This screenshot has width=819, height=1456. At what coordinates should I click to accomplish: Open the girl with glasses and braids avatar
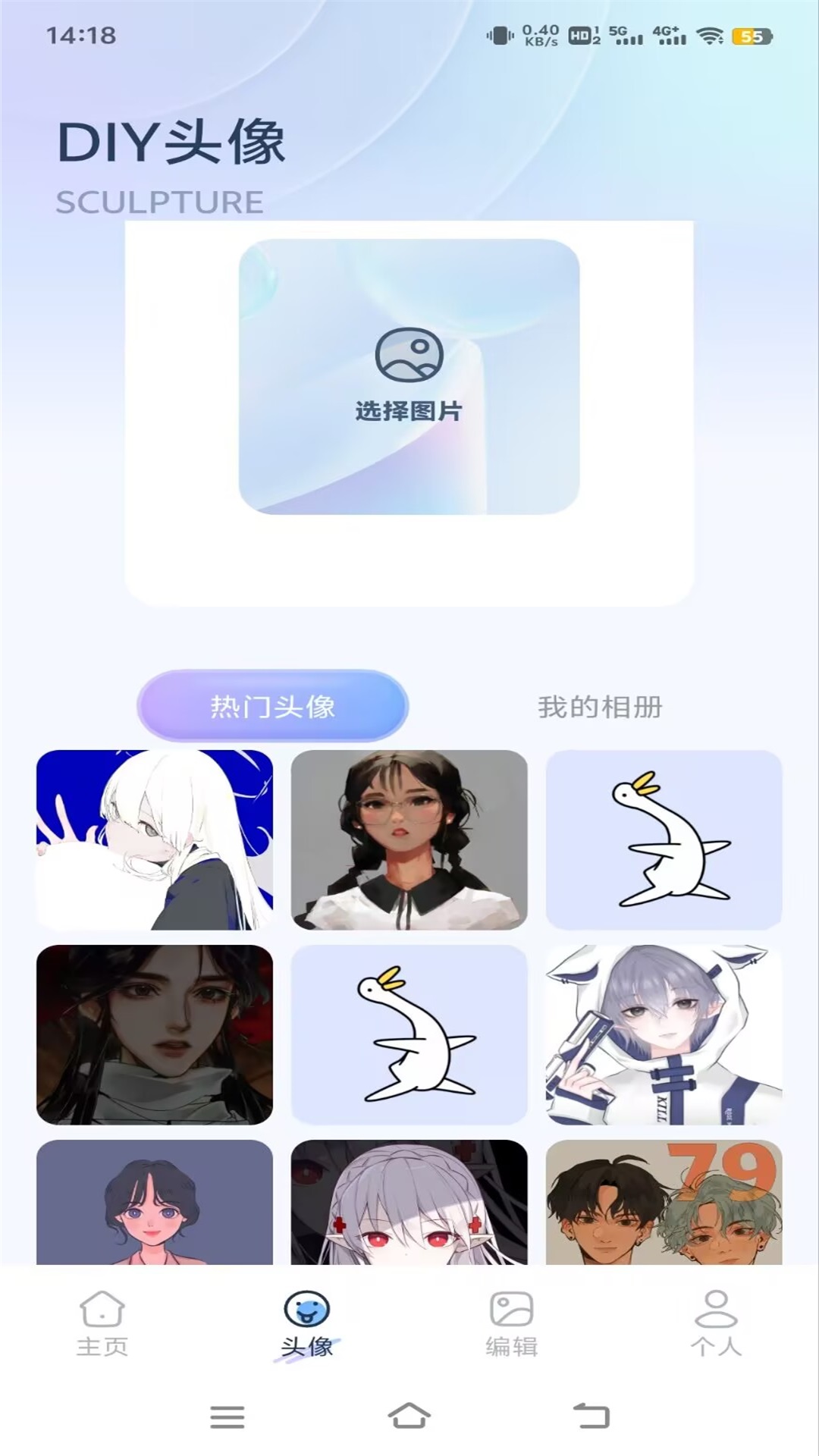(409, 839)
